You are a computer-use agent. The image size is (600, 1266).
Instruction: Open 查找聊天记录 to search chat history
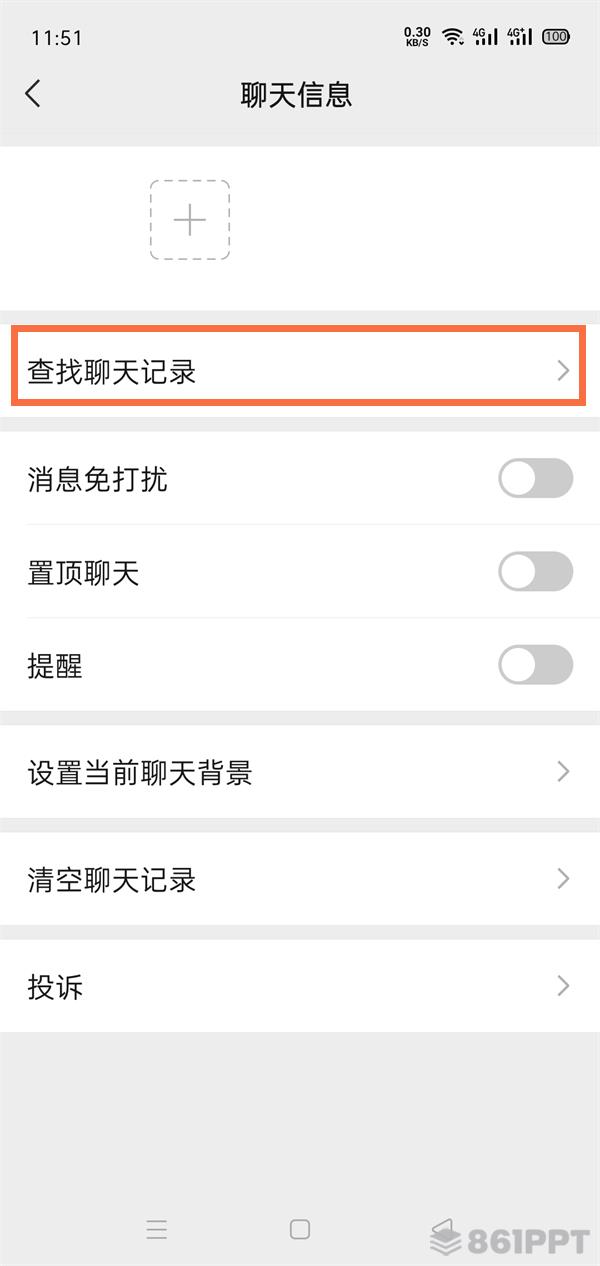click(x=300, y=371)
